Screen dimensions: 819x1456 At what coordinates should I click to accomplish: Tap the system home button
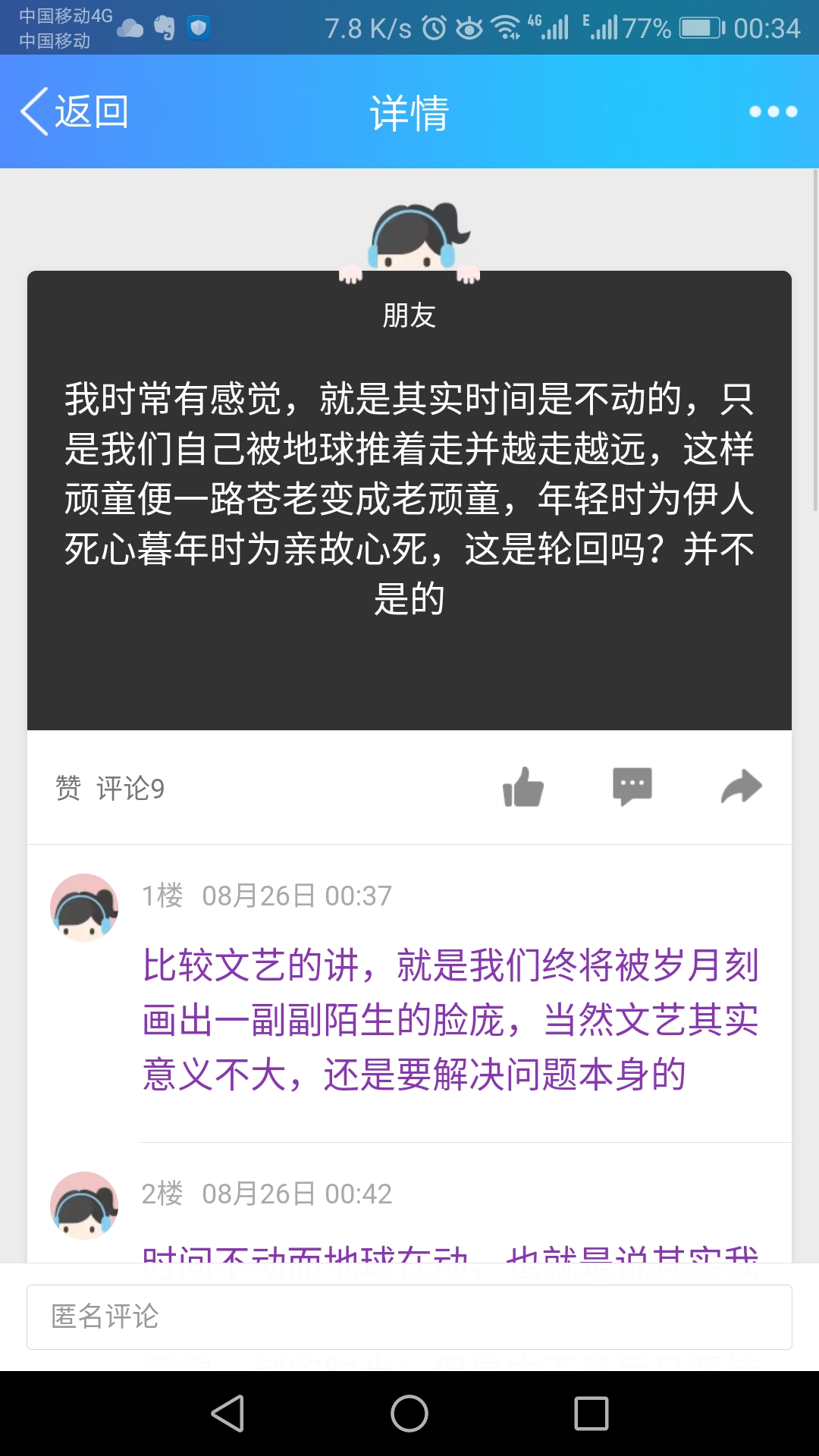tap(409, 1414)
